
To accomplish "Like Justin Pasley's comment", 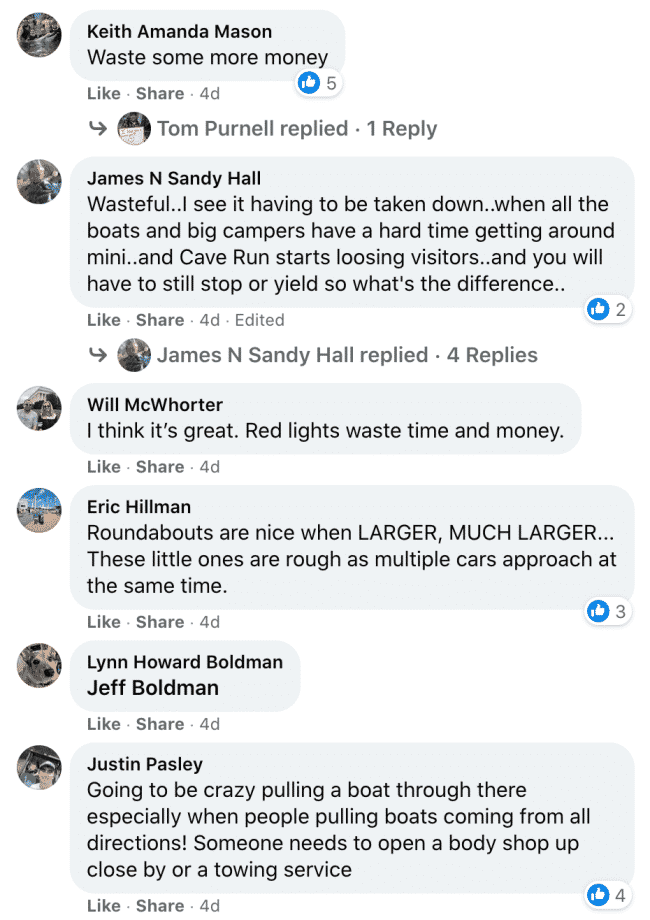I will 103,906.
